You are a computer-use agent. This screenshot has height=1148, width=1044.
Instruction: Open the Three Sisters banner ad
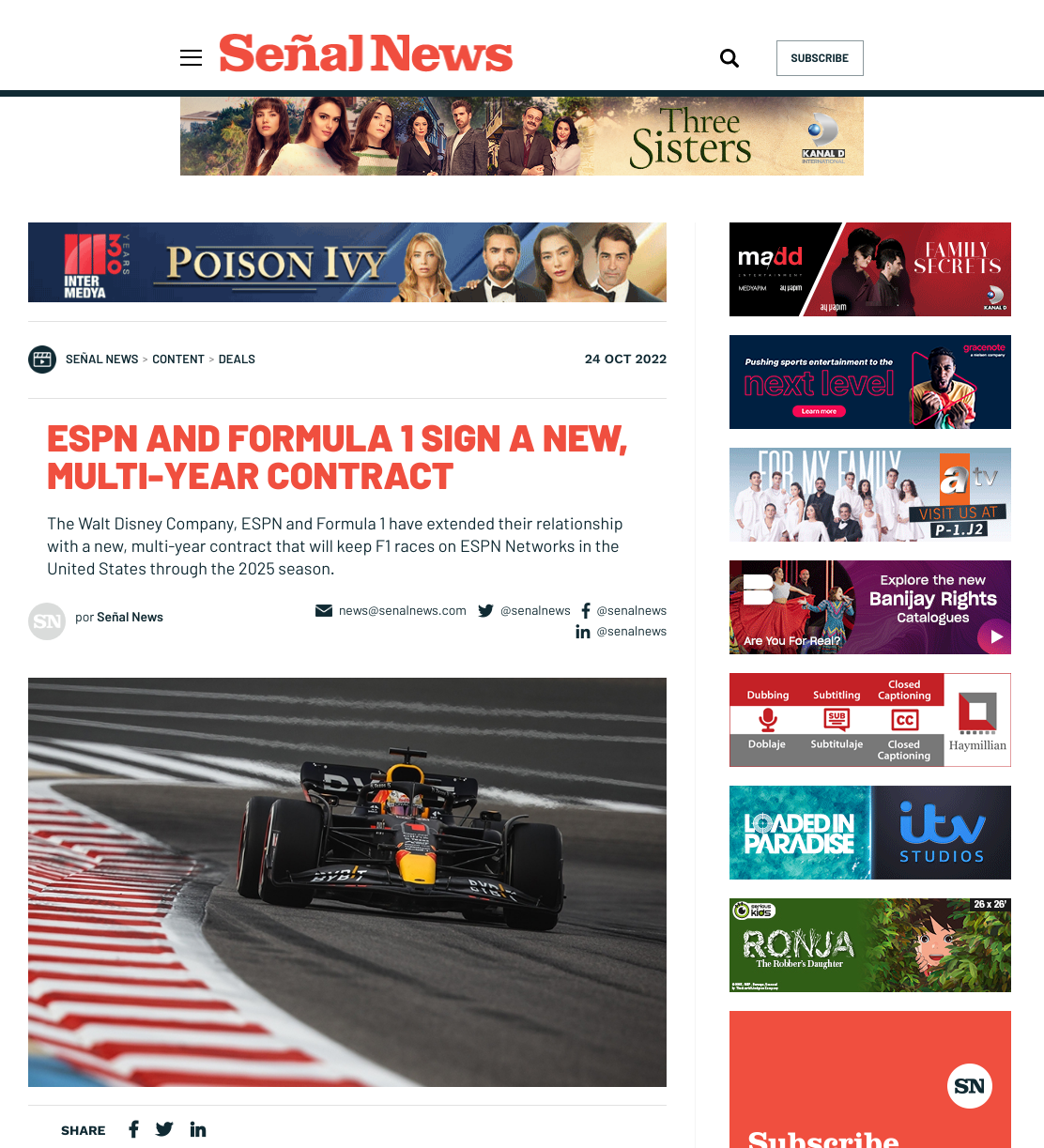pos(522,136)
